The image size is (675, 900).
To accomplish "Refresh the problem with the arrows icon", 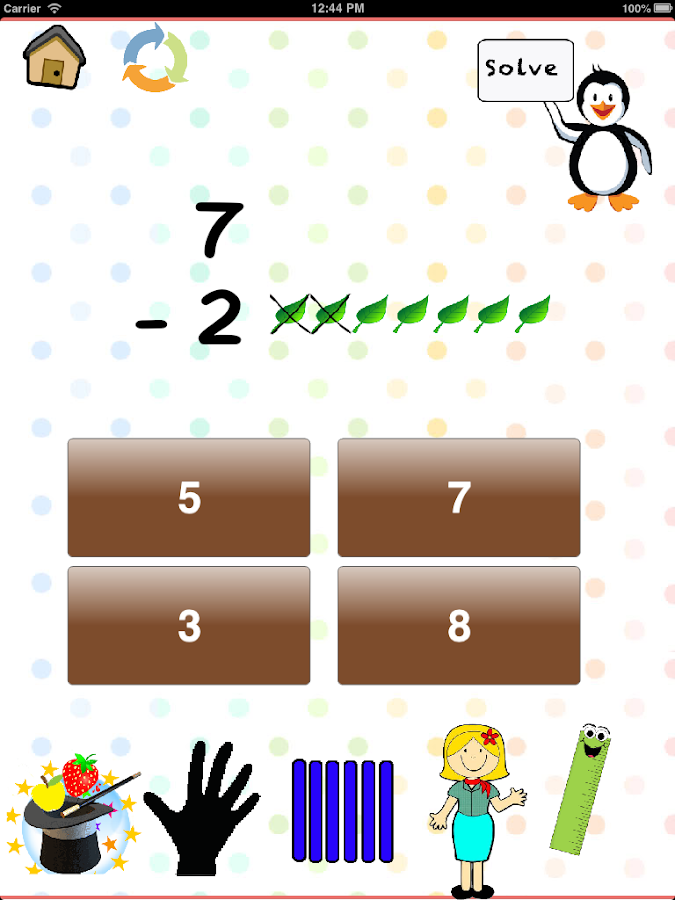I will [x=155, y=60].
